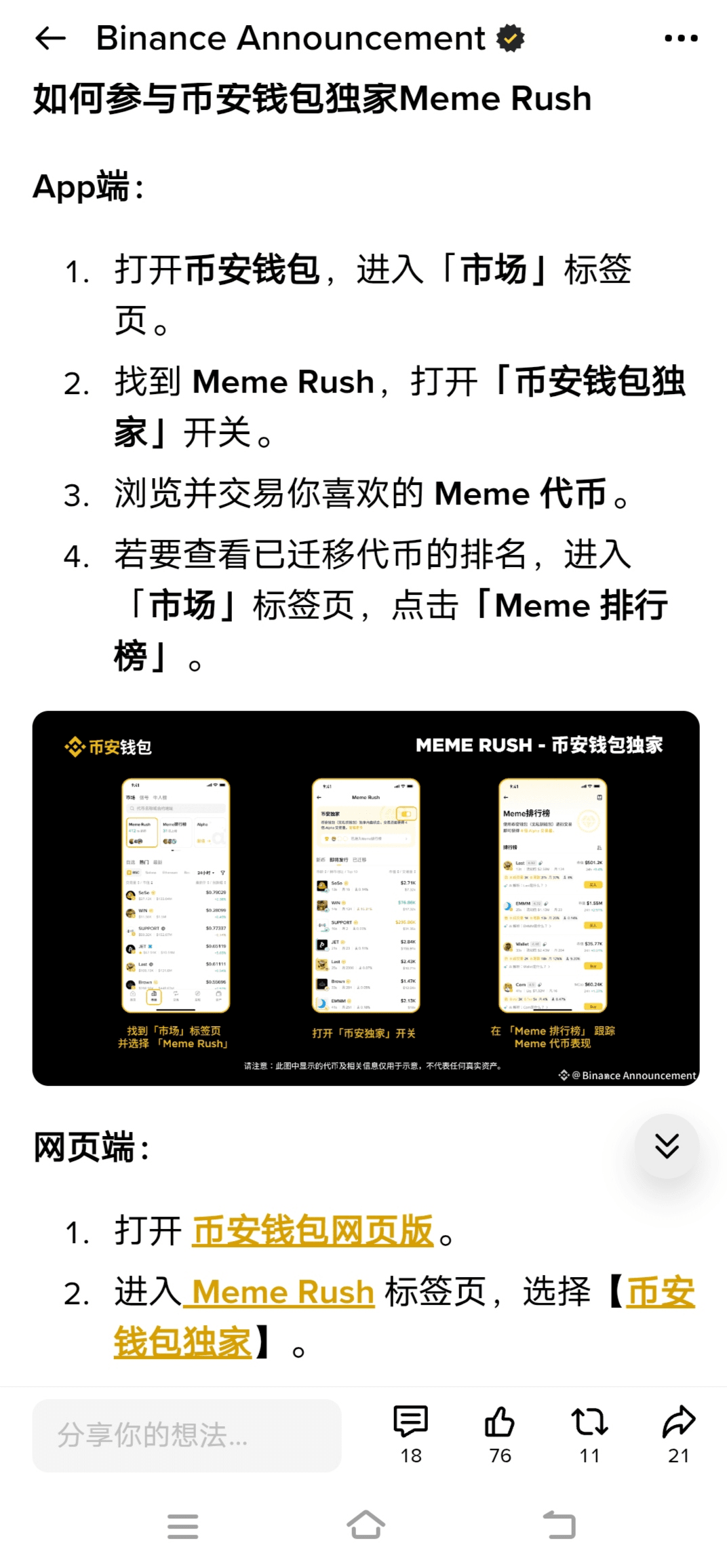The height and width of the screenshot is (1568, 727).
Task: Open the three-dot overflow menu
Action: coord(681,39)
